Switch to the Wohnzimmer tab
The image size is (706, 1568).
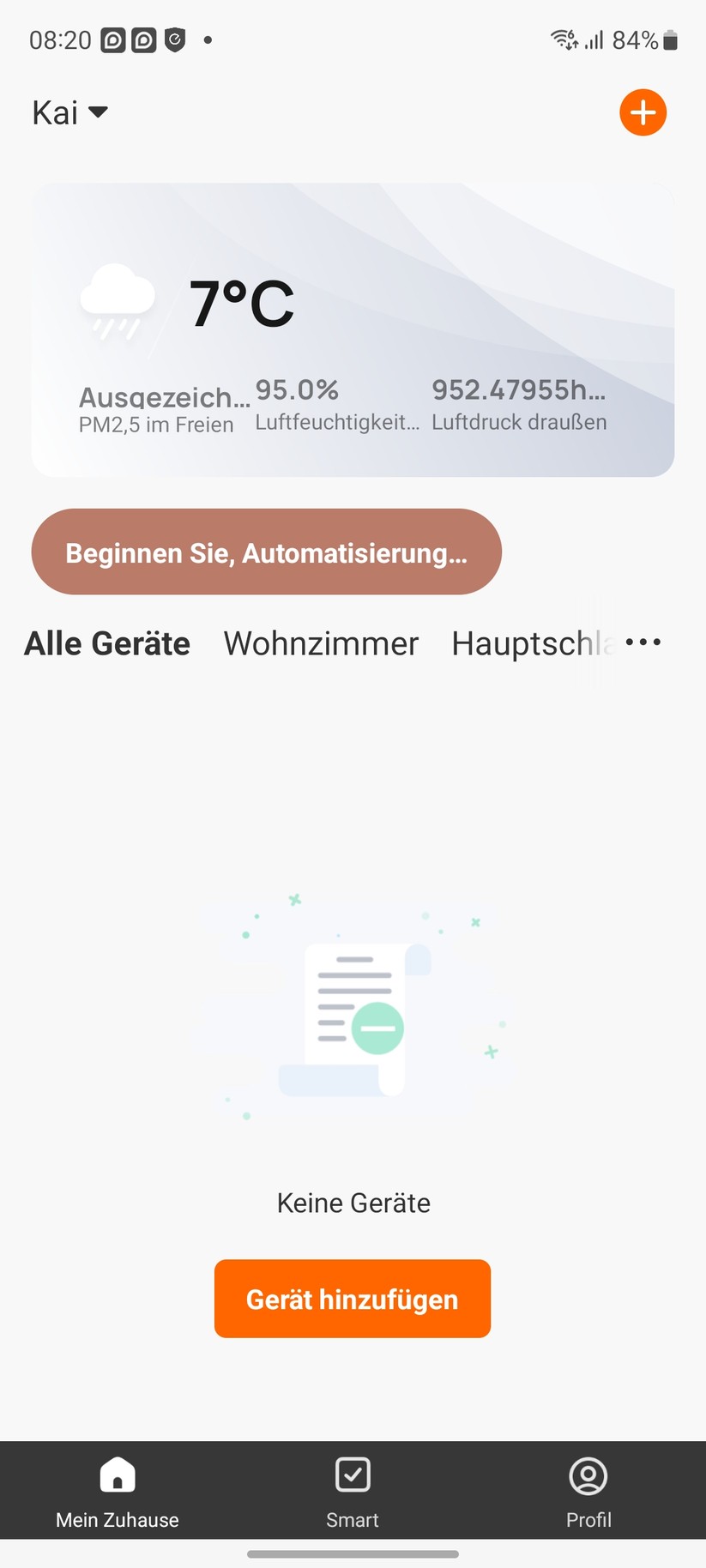[320, 643]
